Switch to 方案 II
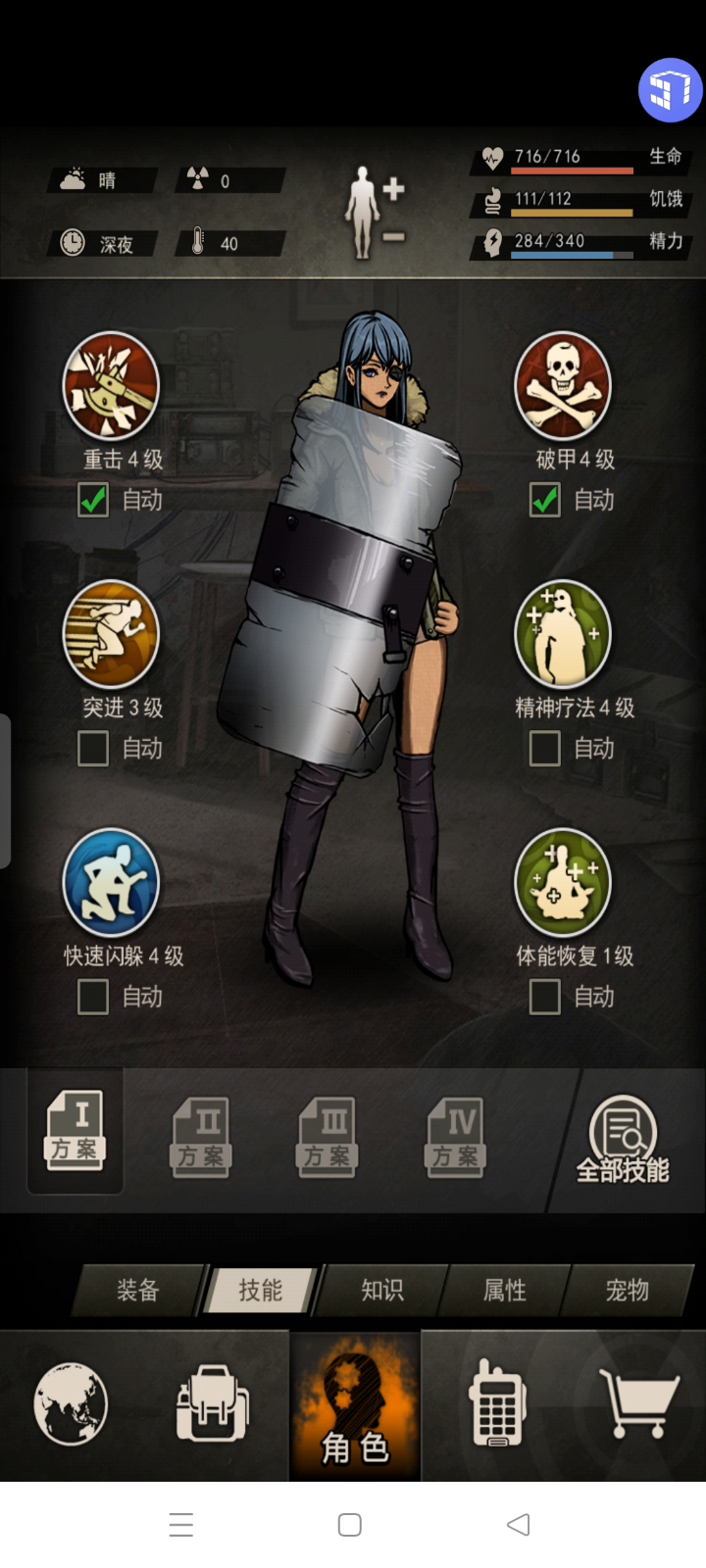 click(201, 1137)
